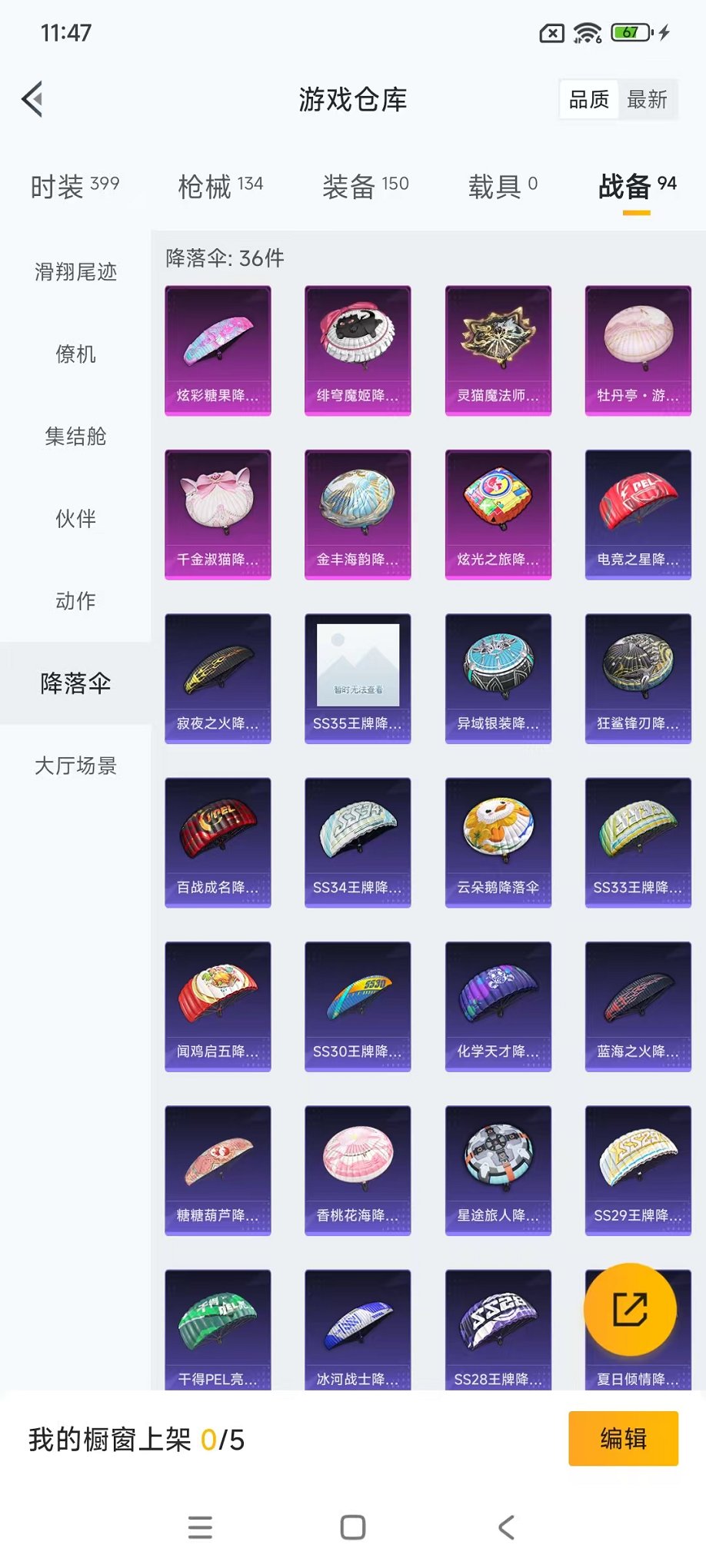Select 滑翔尾迹 in the sidebar
706x1568 pixels.
(75, 272)
